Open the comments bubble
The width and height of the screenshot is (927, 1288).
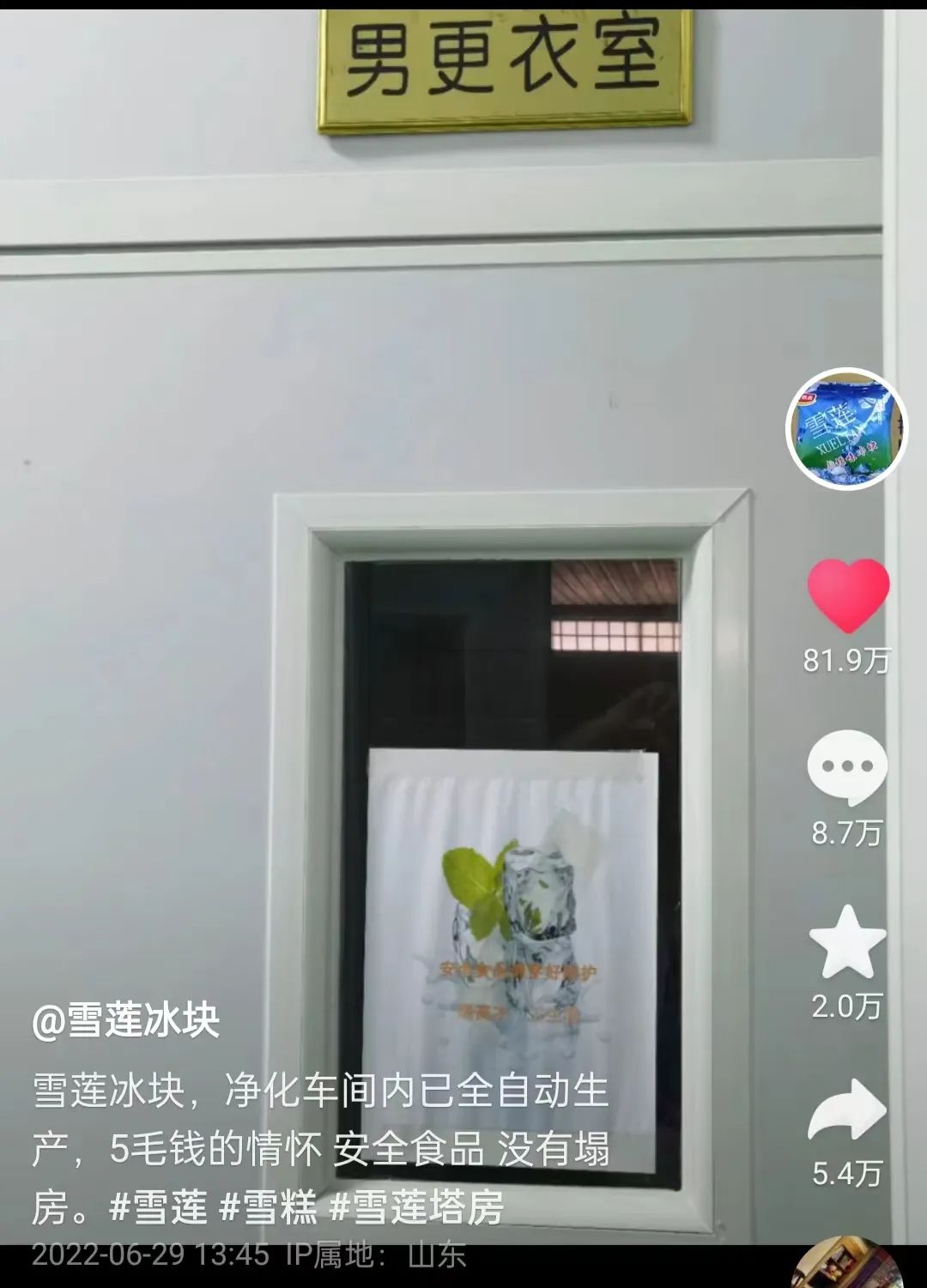847,767
